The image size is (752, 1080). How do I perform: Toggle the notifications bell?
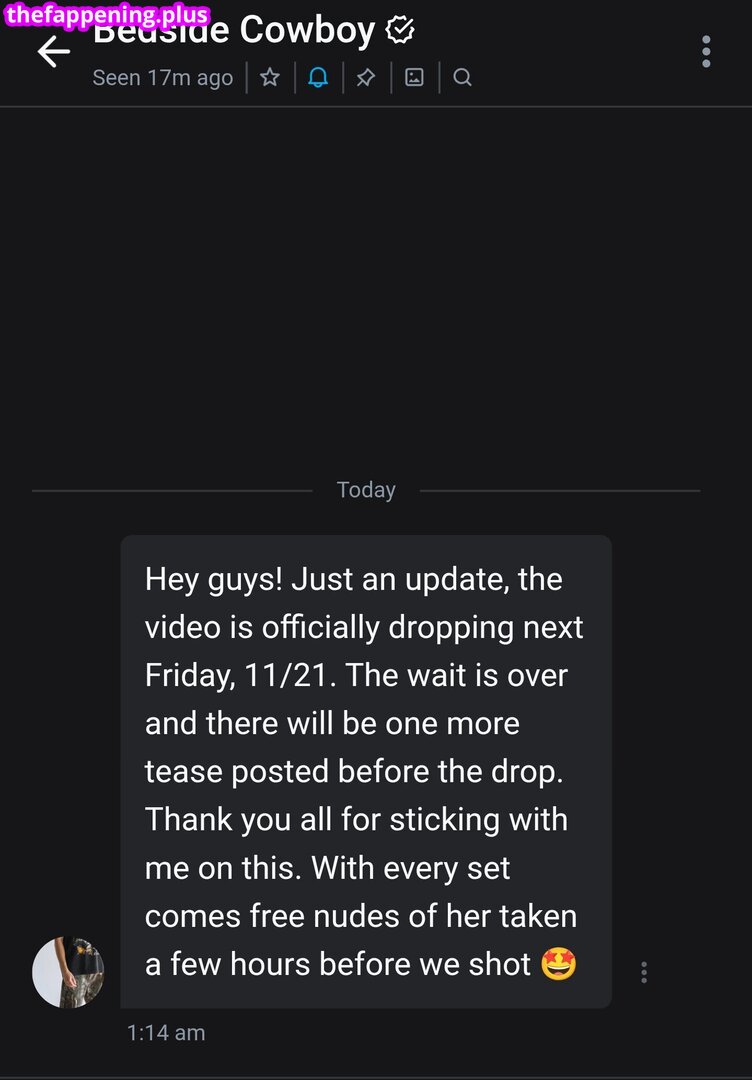[x=318, y=77]
